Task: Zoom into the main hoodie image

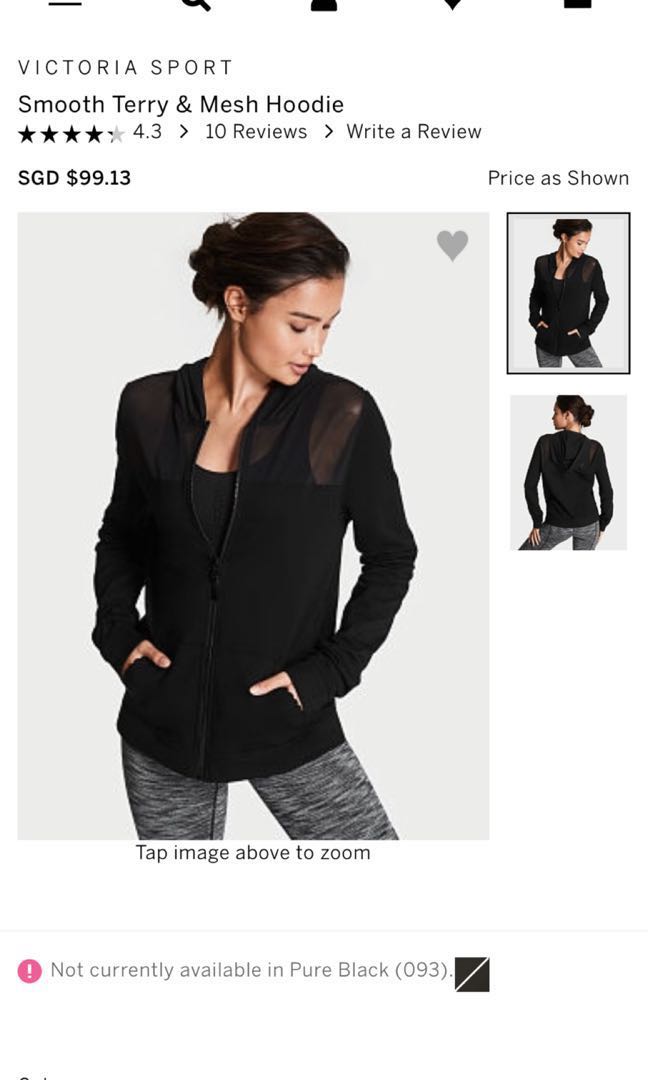Action: point(253,525)
